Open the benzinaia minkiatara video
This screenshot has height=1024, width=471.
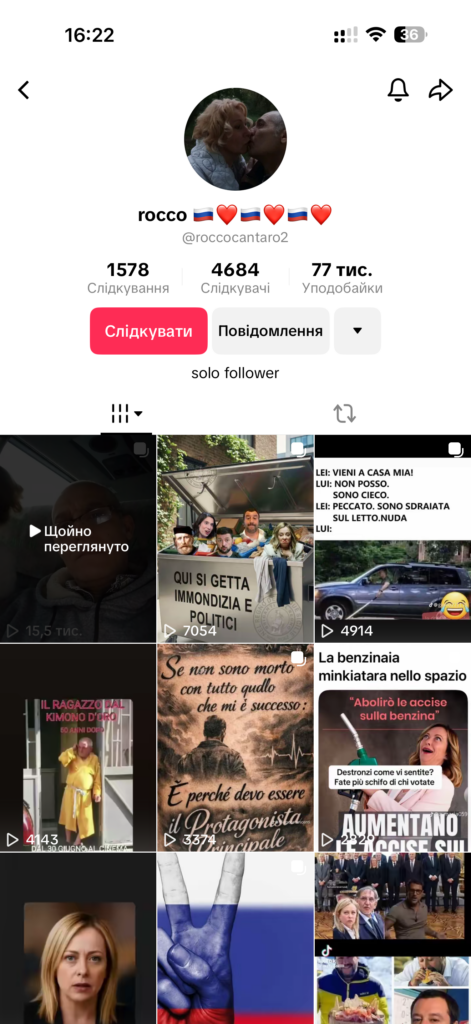[393, 748]
